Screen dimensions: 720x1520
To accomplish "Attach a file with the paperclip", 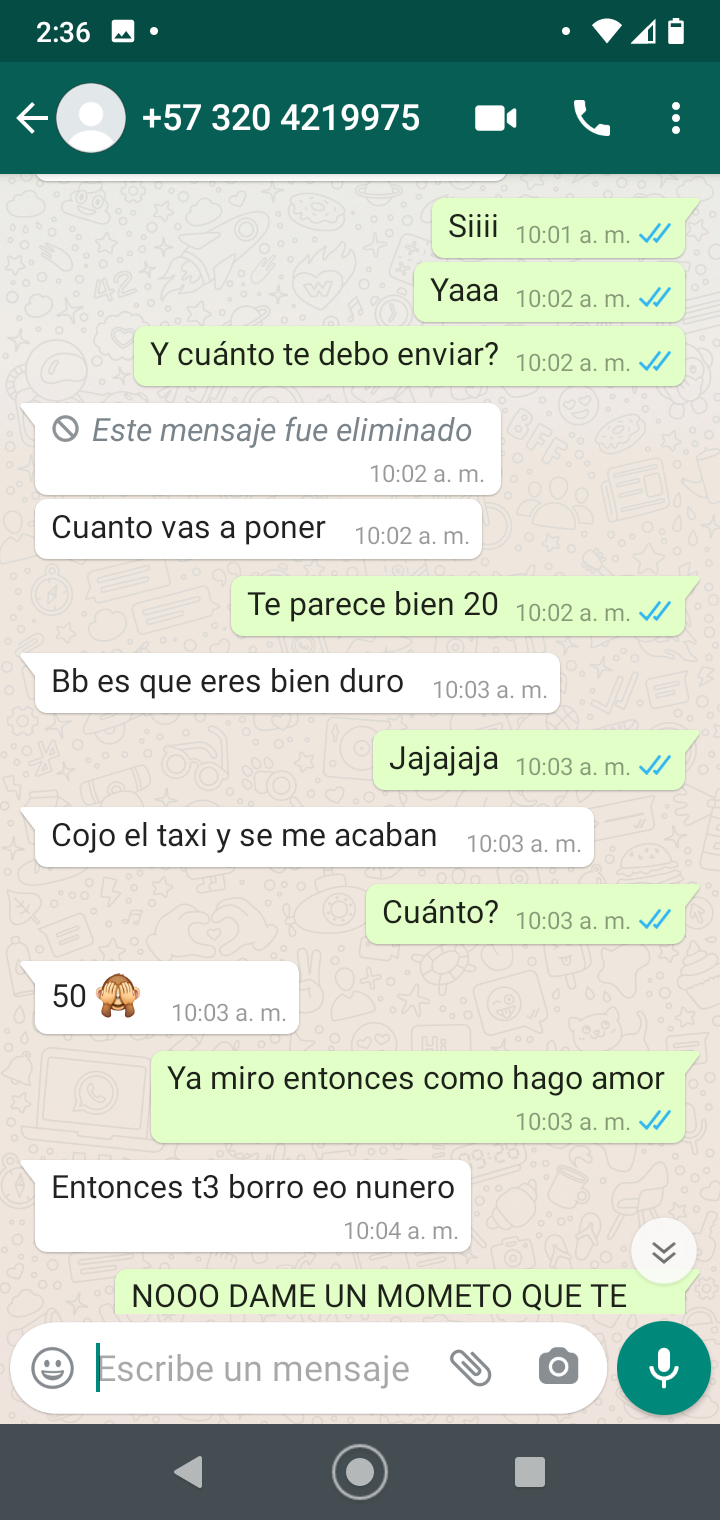I will (x=470, y=1368).
